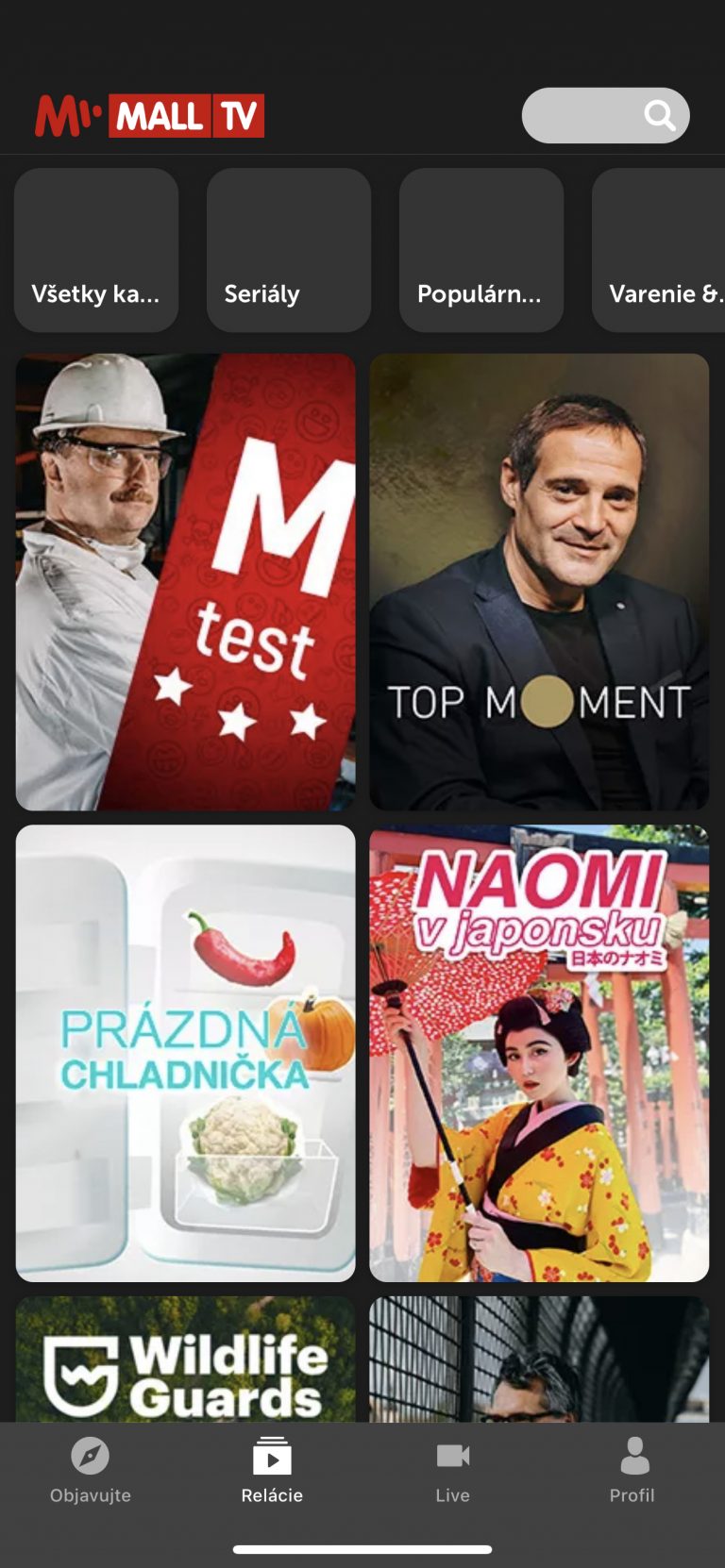Open the Prázdna chladnička show
The image size is (725, 1568).
click(x=186, y=1054)
